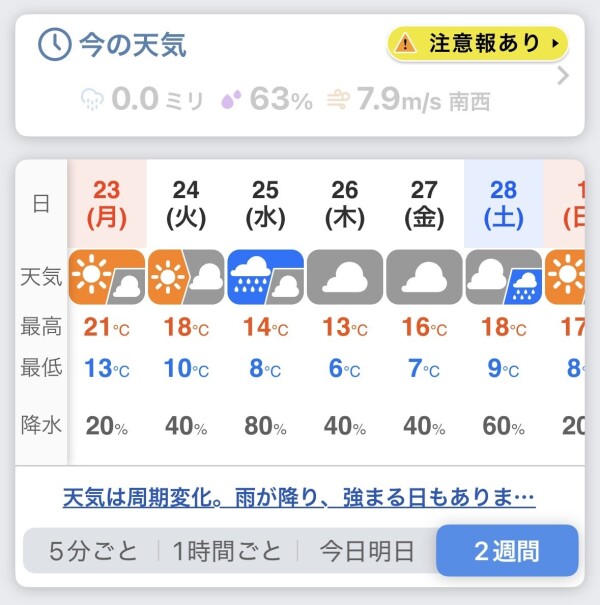Show the 今日明日 forecast tab

click(366, 551)
